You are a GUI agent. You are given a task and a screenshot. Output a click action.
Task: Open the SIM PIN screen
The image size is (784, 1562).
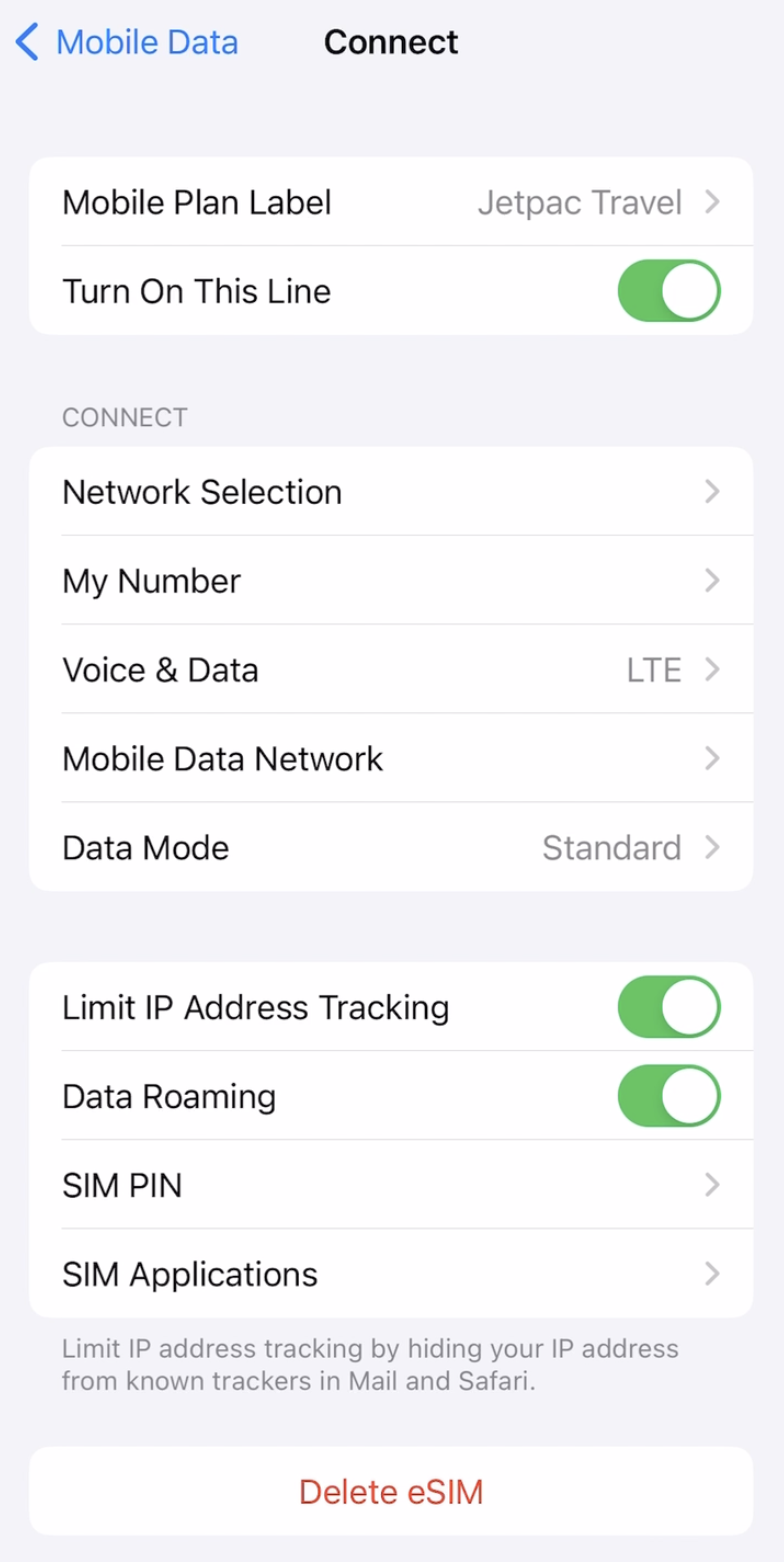(392, 1185)
